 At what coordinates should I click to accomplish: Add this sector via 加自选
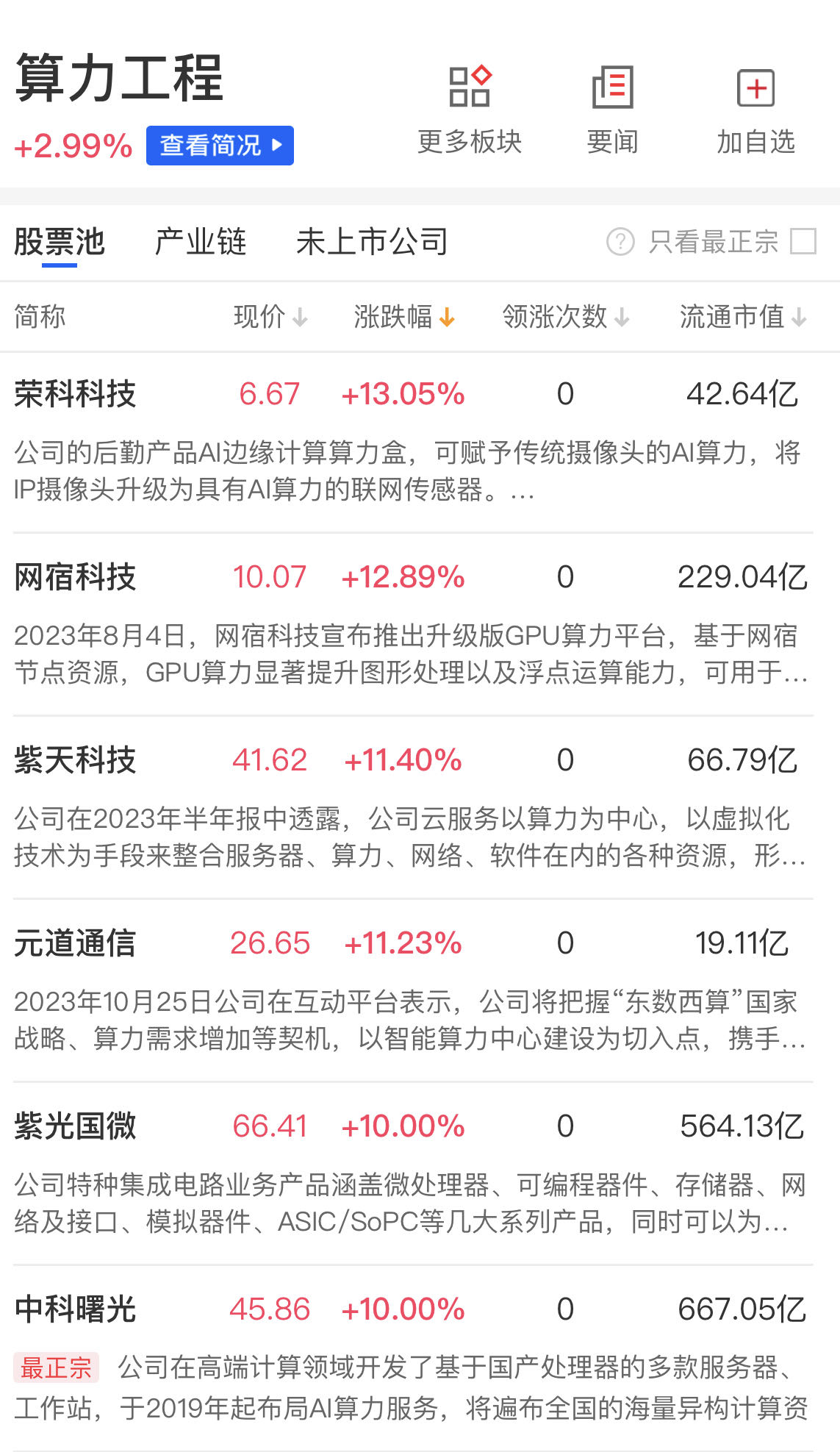755,111
